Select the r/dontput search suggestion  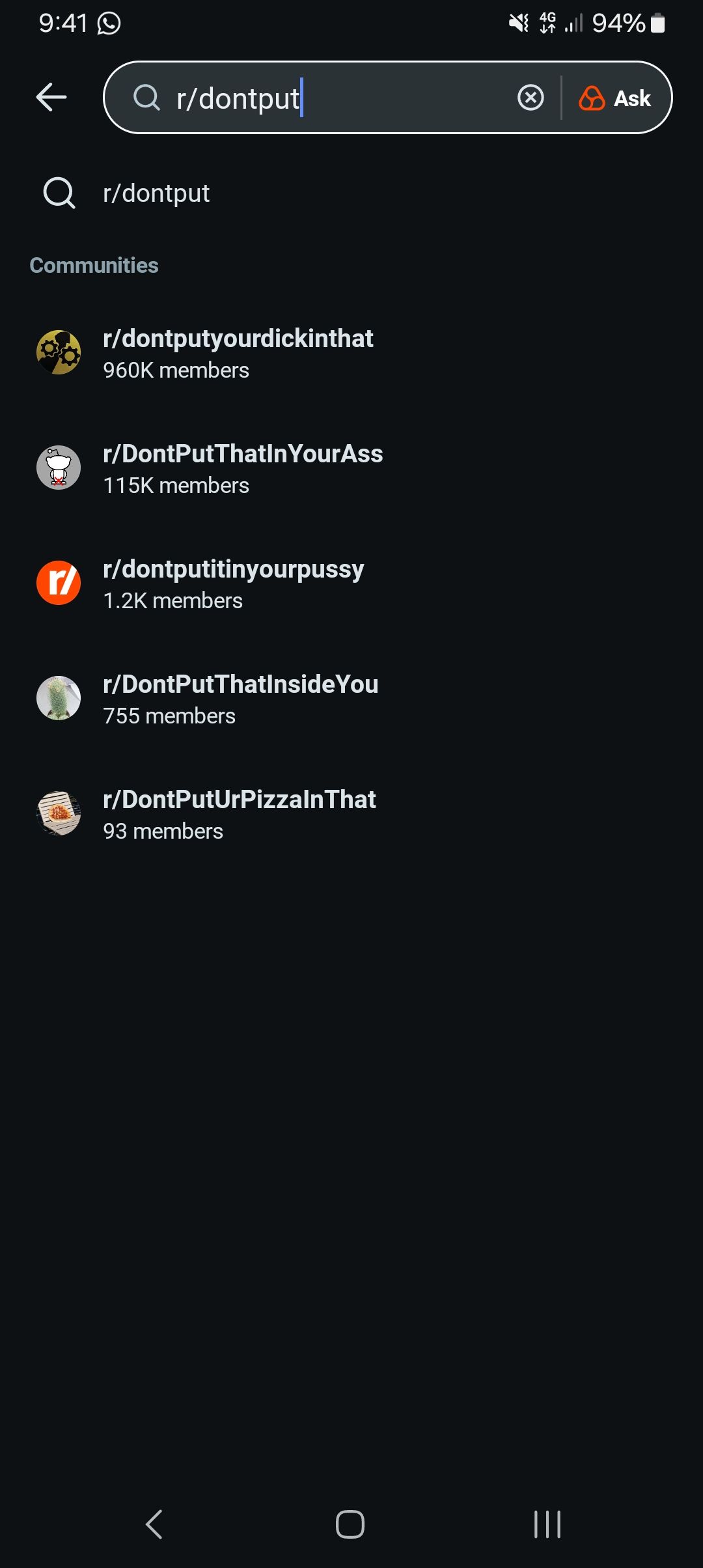pyautogui.click(x=156, y=193)
